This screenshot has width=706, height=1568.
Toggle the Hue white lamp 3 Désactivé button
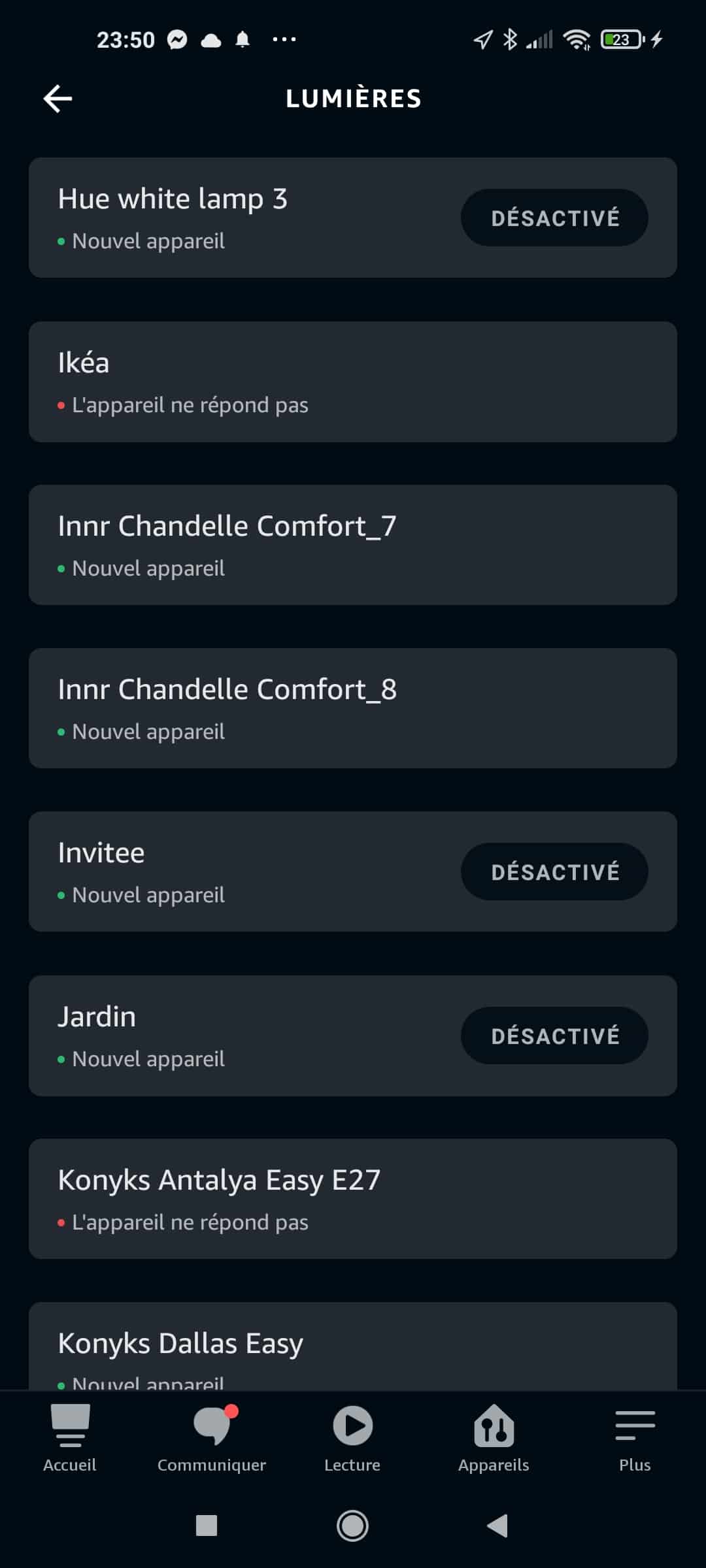pyautogui.click(x=554, y=218)
